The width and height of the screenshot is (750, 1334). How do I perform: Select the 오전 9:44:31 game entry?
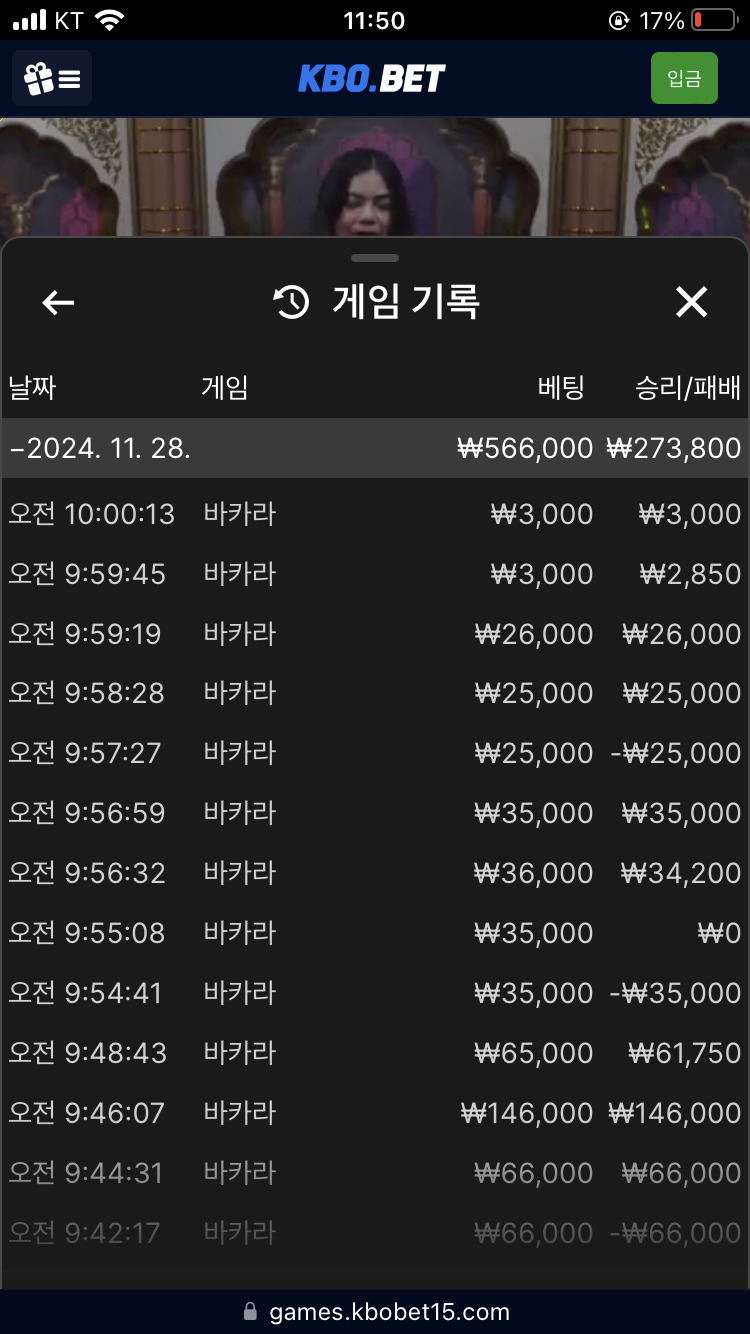click(x=375, y=1172)
